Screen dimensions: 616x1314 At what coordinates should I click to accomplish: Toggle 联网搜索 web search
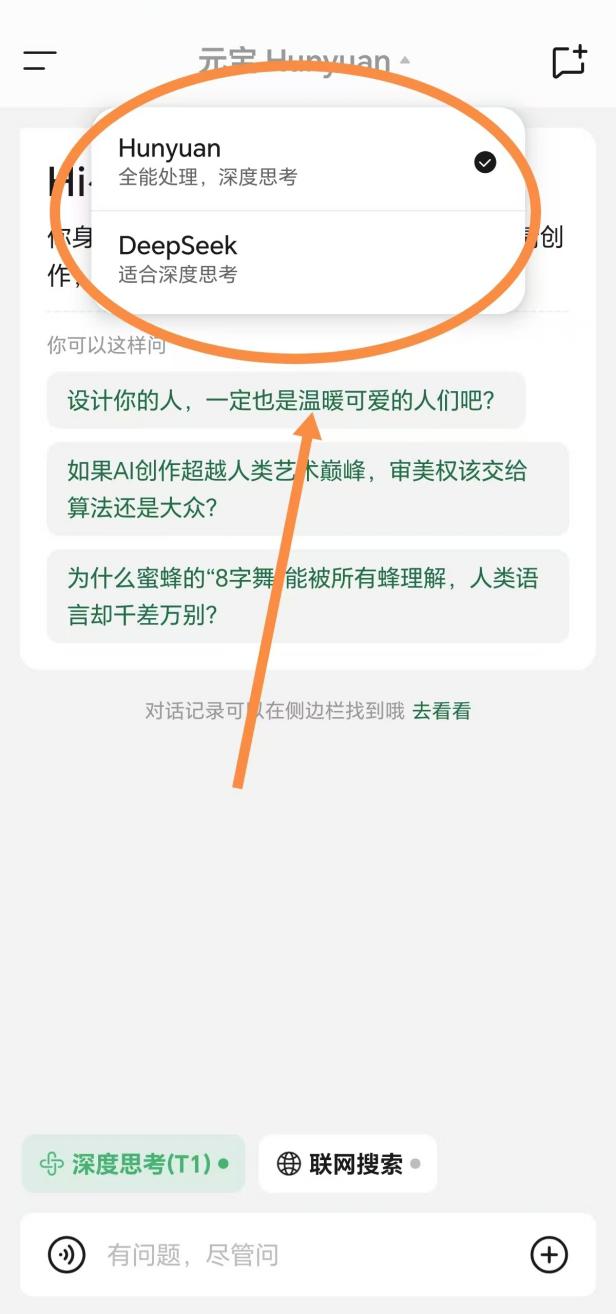[x=347, y=1163]
